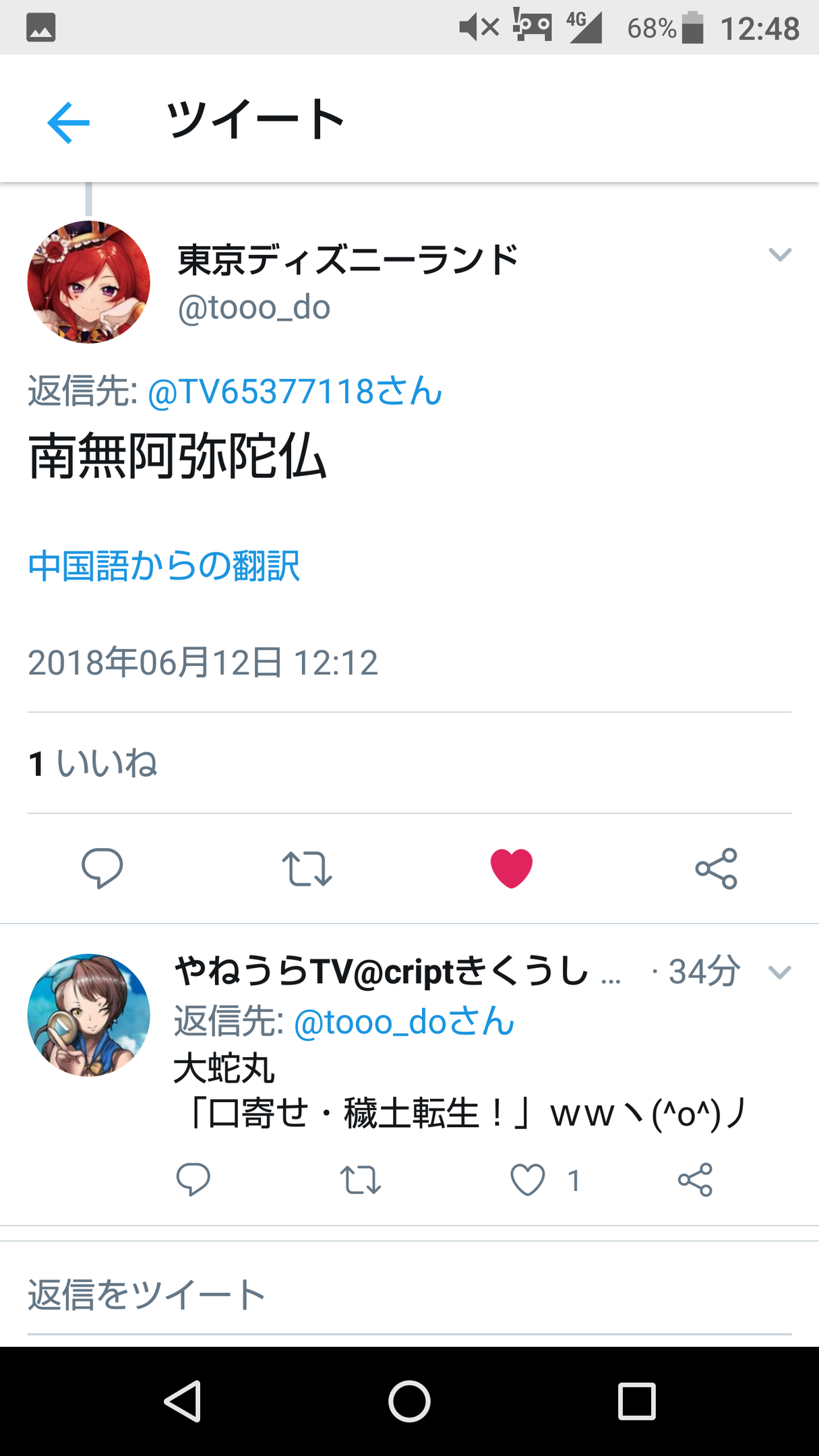Go back using the blue arrow
819x1456 pixels.
pos(68,122)
